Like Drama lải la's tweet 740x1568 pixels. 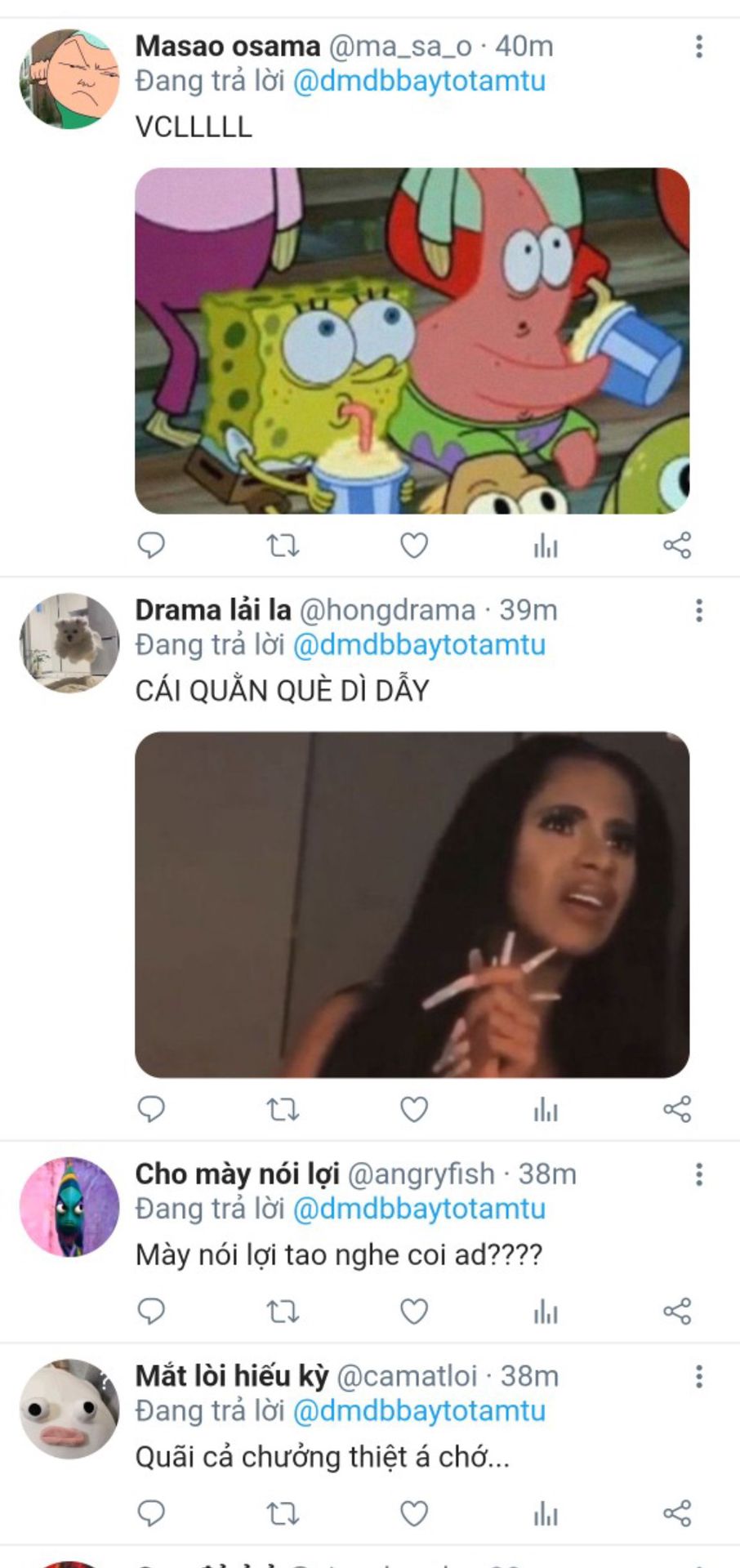pyautogui.click(x=414, y=1109)
